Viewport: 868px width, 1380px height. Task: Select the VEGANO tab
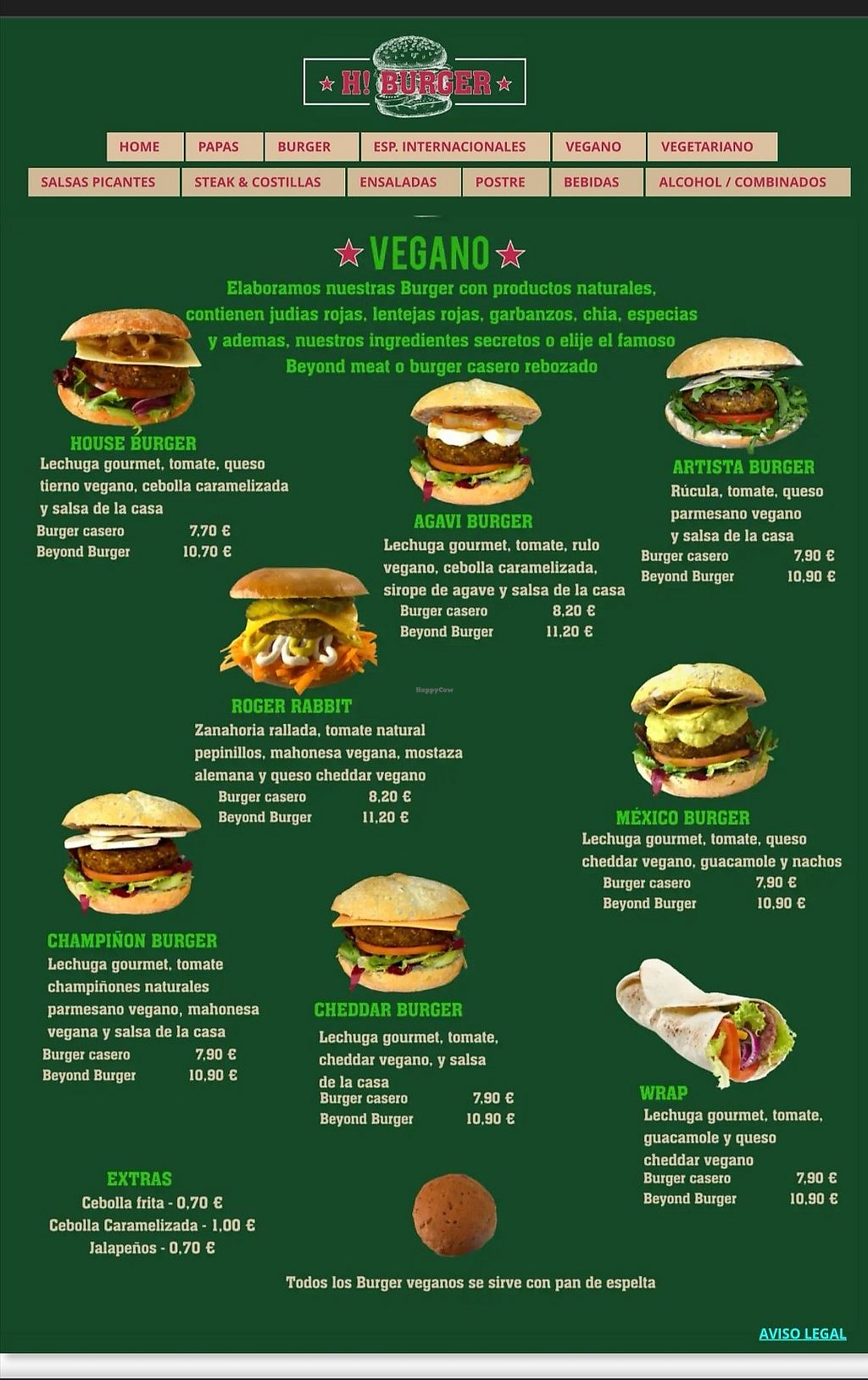click(593, 147)
